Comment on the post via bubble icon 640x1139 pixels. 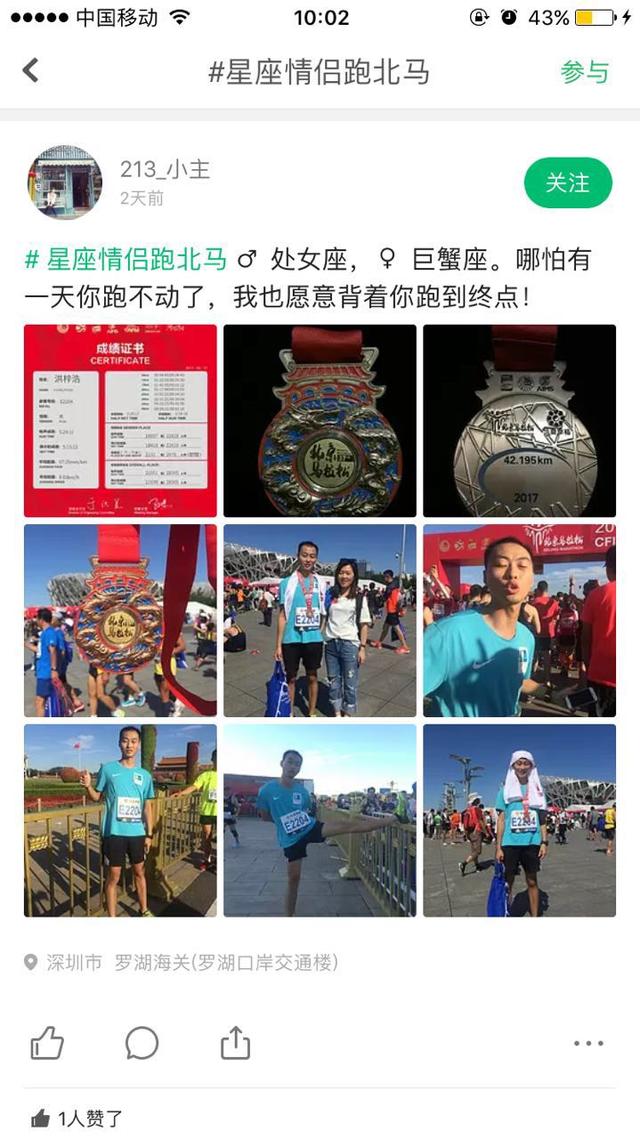click(x=142, y=1044)
